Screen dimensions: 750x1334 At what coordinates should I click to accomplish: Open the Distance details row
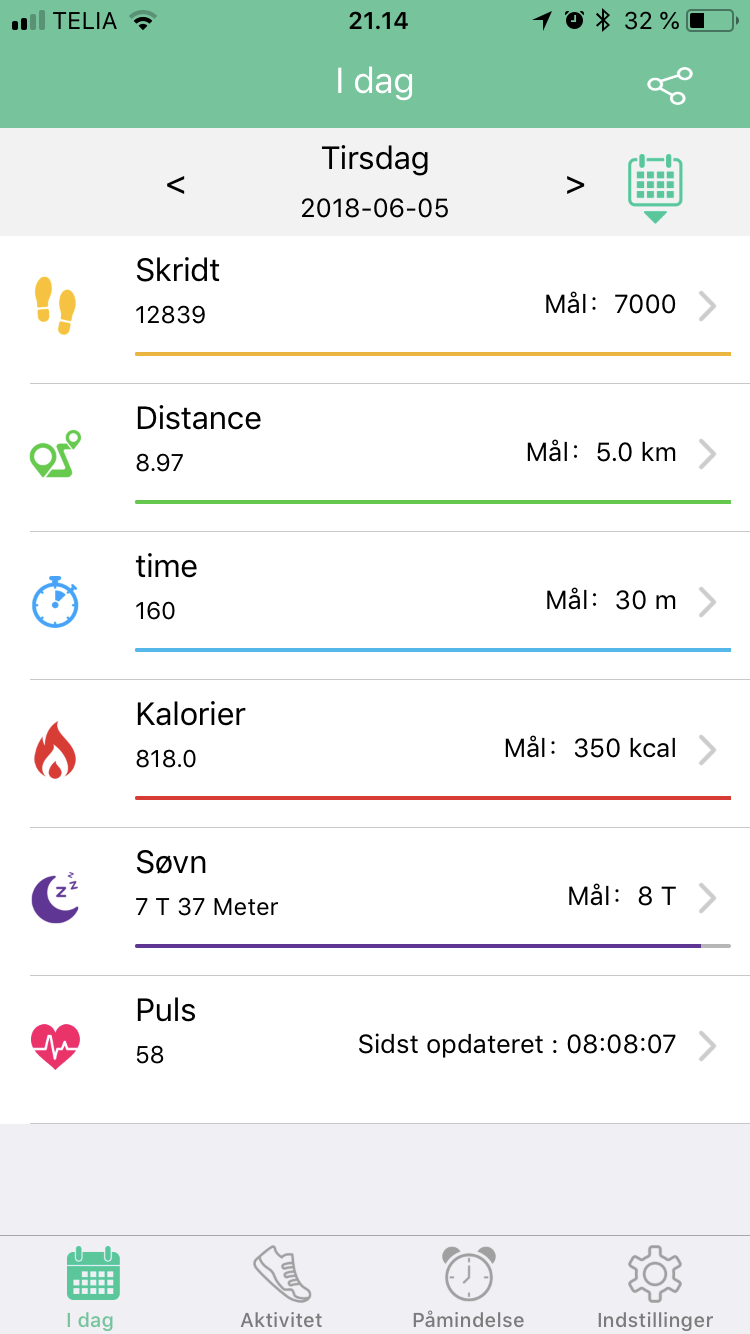[375, 458]
